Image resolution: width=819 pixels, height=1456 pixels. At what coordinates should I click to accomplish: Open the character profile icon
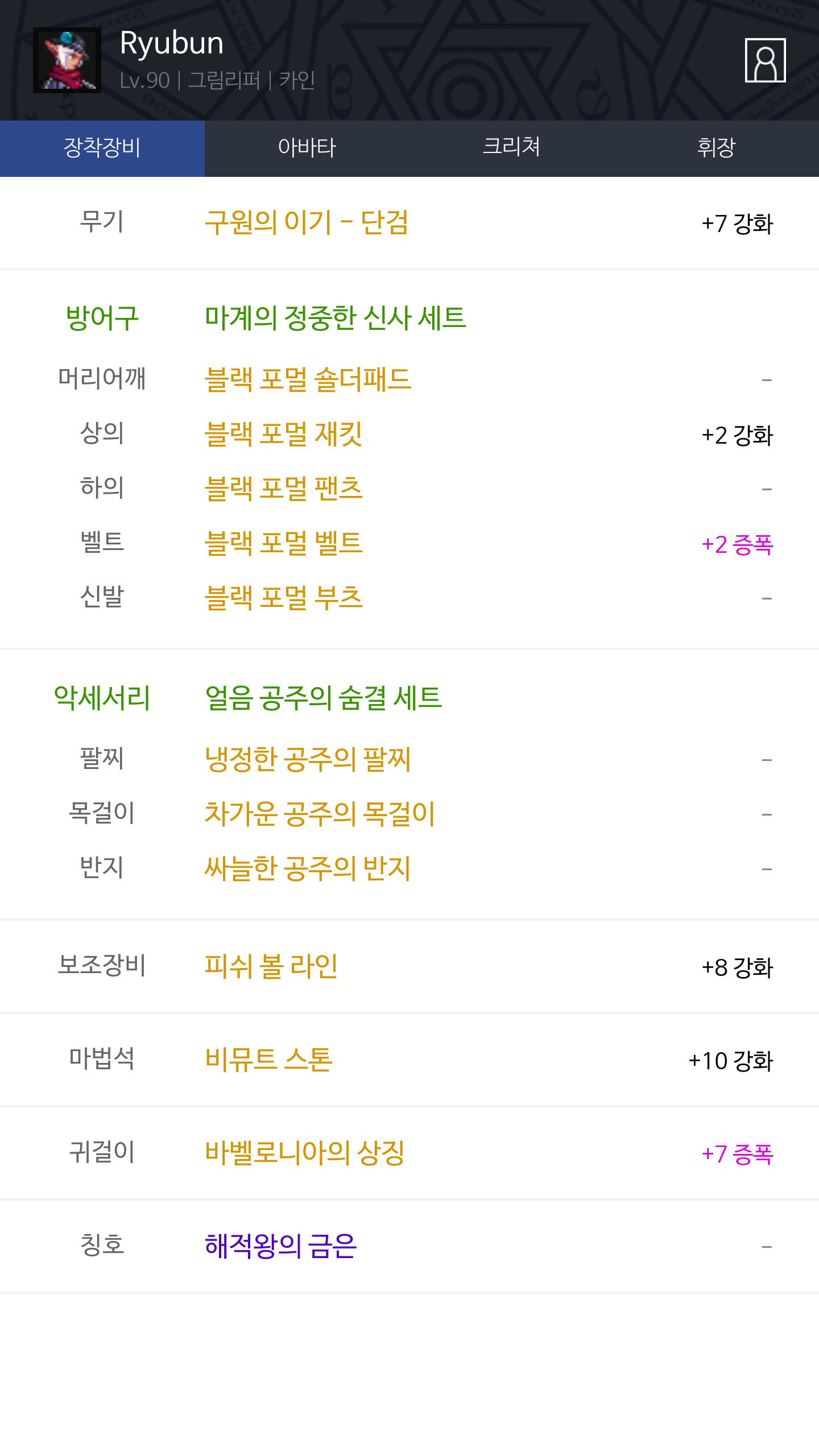765,60
